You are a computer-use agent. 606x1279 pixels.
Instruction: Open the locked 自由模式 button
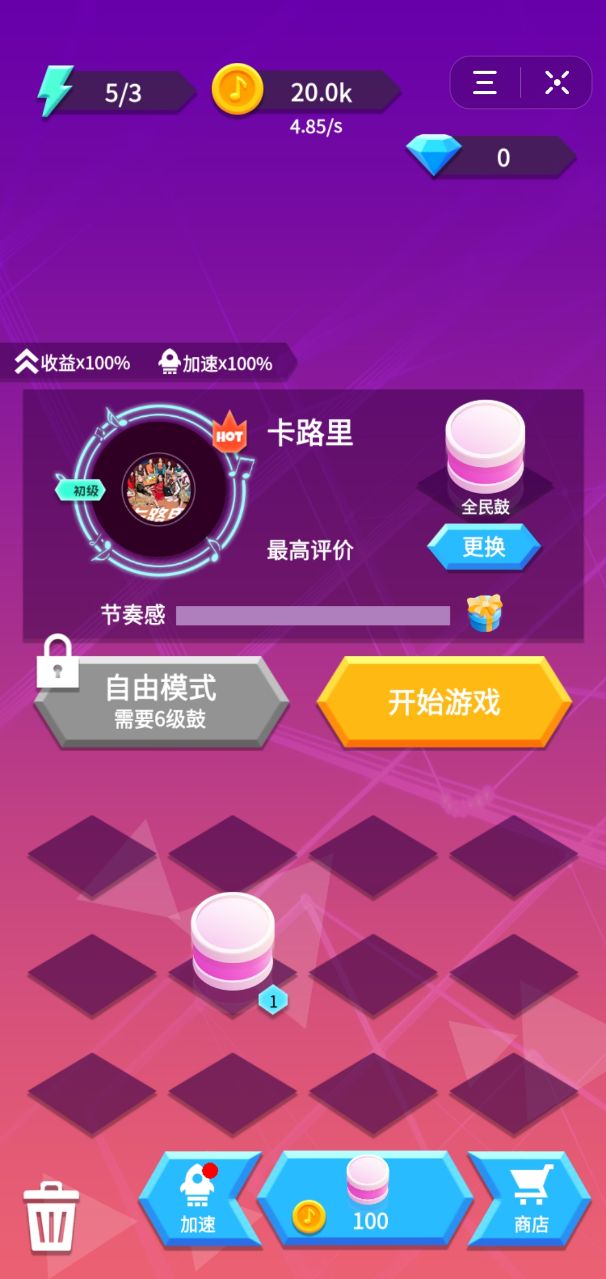tap(161, 701)
